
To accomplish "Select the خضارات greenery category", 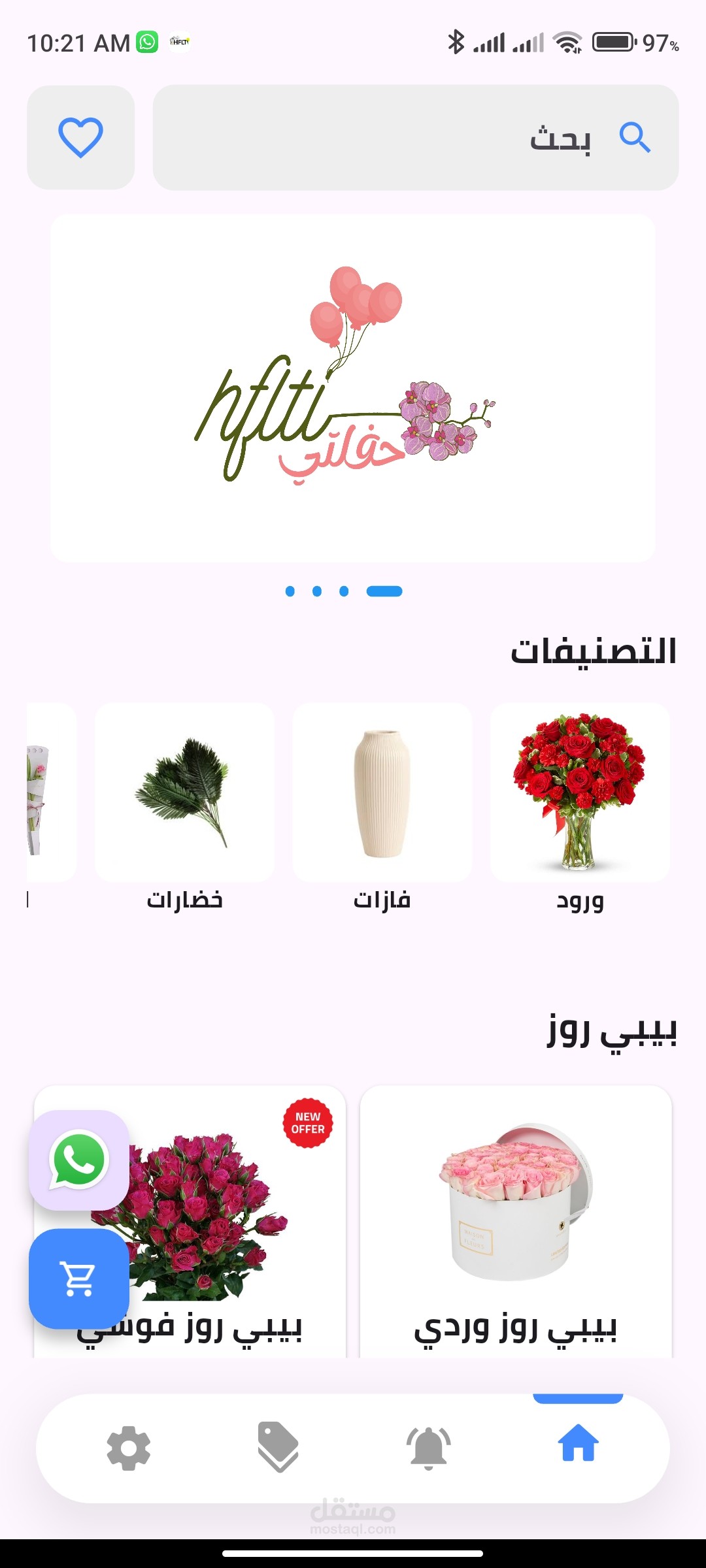I will 184,792.
